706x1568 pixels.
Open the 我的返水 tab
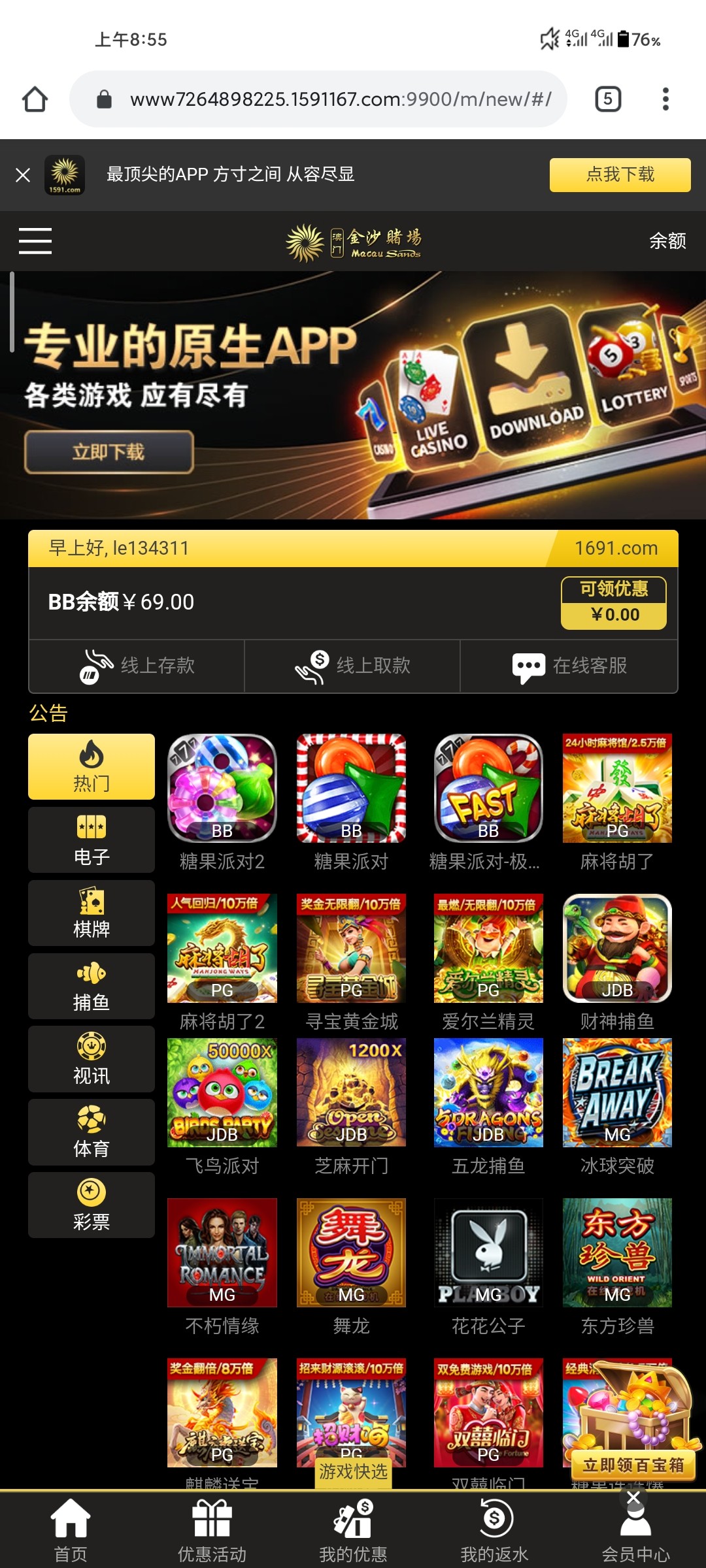click(x=494, y=1531)
